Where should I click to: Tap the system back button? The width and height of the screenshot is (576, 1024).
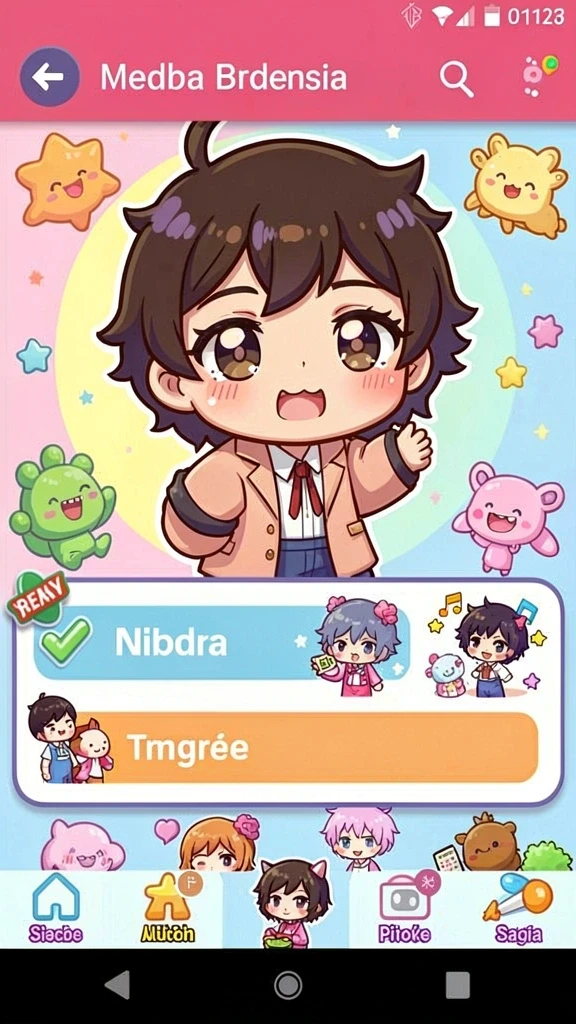[118, 985]
